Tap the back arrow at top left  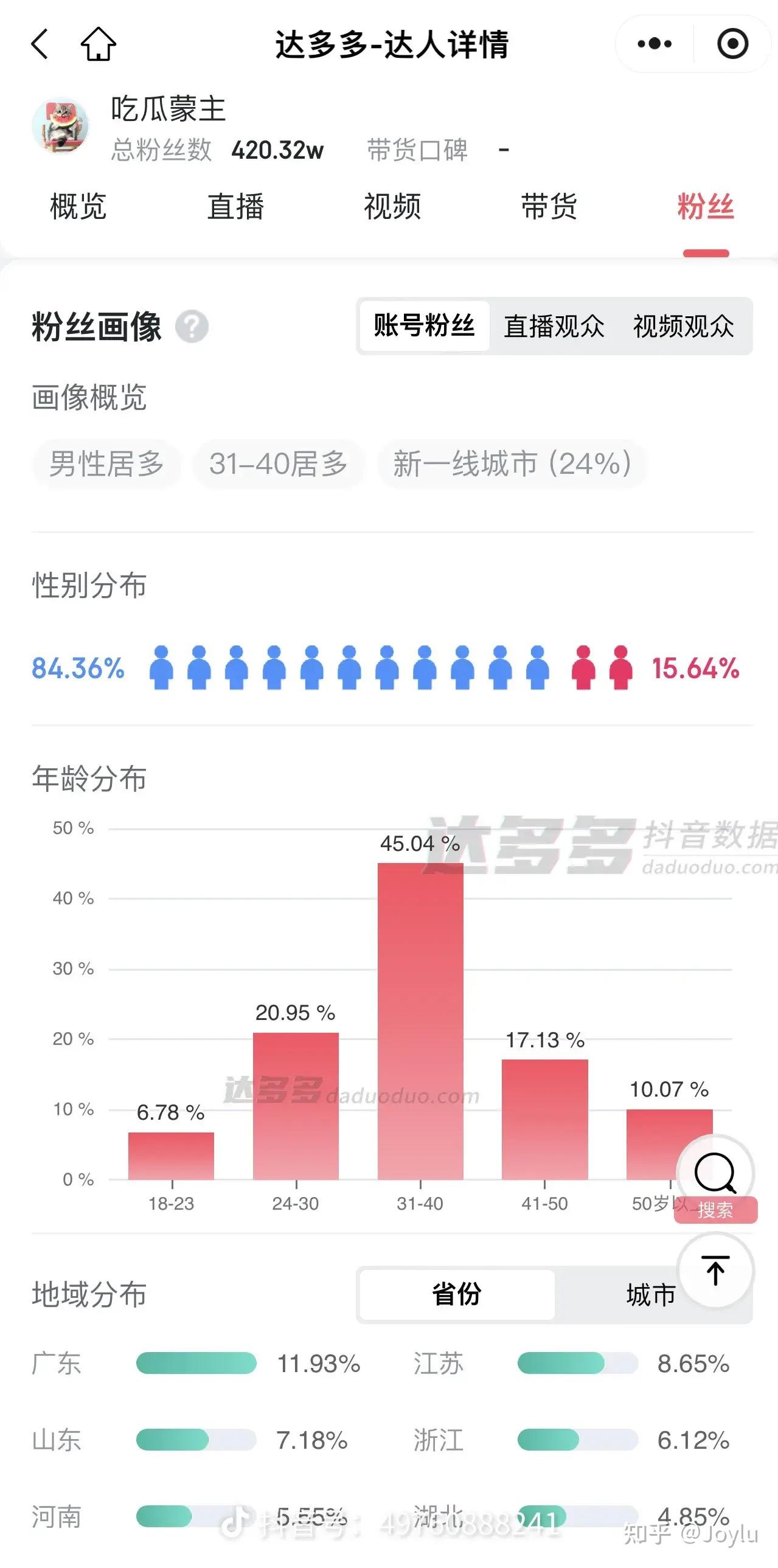(x=40, y=44)
